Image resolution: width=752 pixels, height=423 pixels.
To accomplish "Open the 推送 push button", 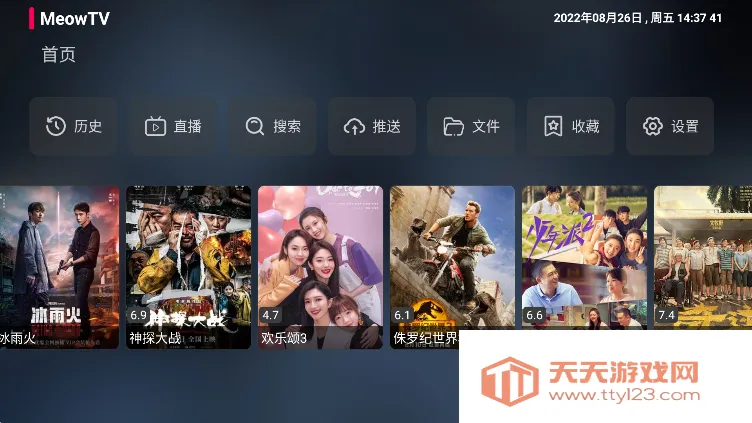I will (x=371, y=126).
